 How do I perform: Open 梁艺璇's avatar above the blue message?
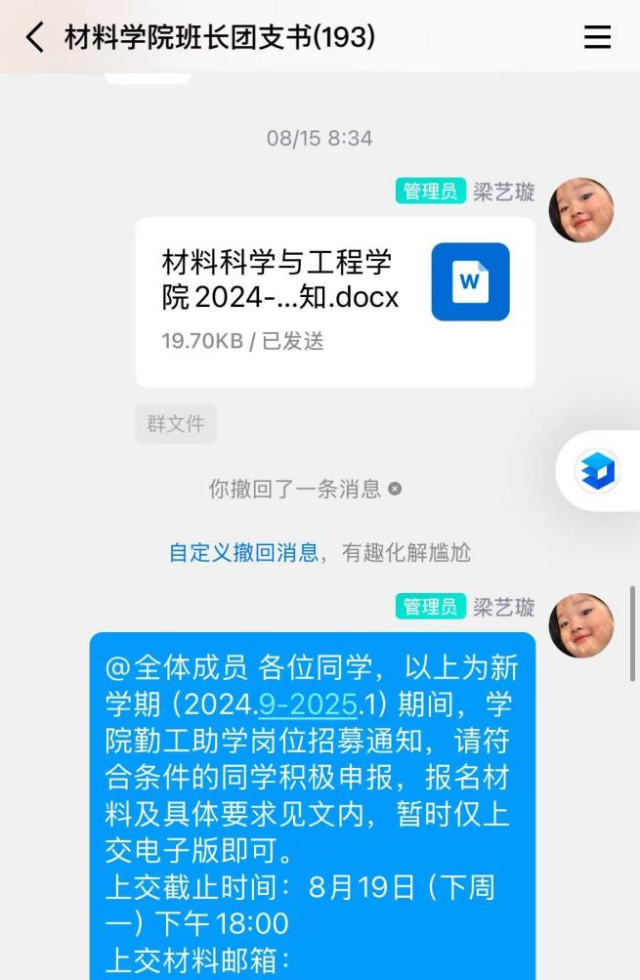point(581,625)
